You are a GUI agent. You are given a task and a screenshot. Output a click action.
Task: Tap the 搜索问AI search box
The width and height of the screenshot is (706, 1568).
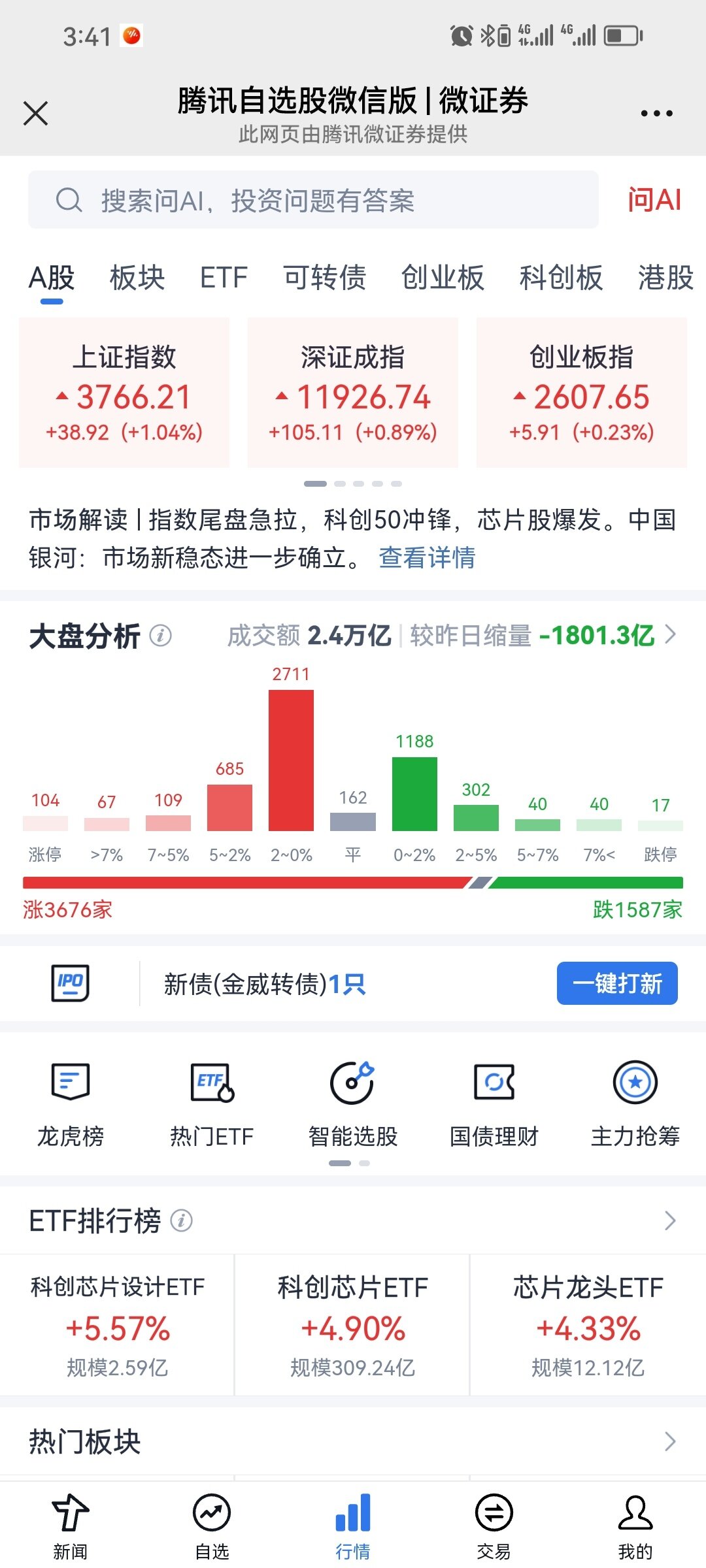(x=312, y=200)
